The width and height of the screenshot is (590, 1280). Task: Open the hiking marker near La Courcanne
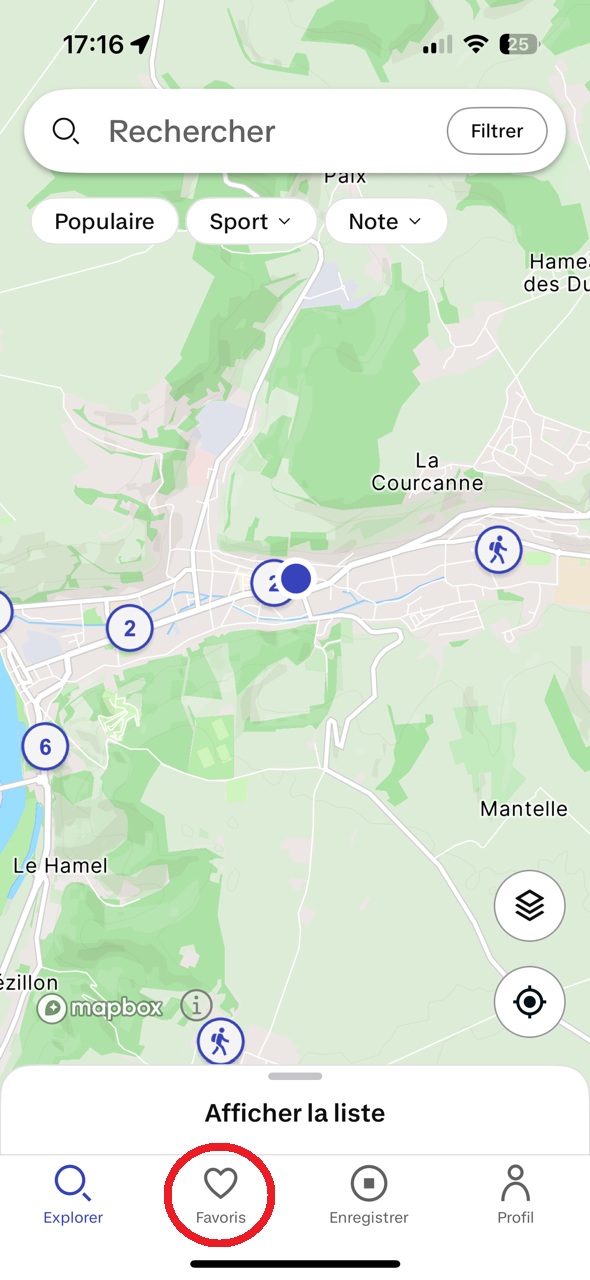click(498, 550)
